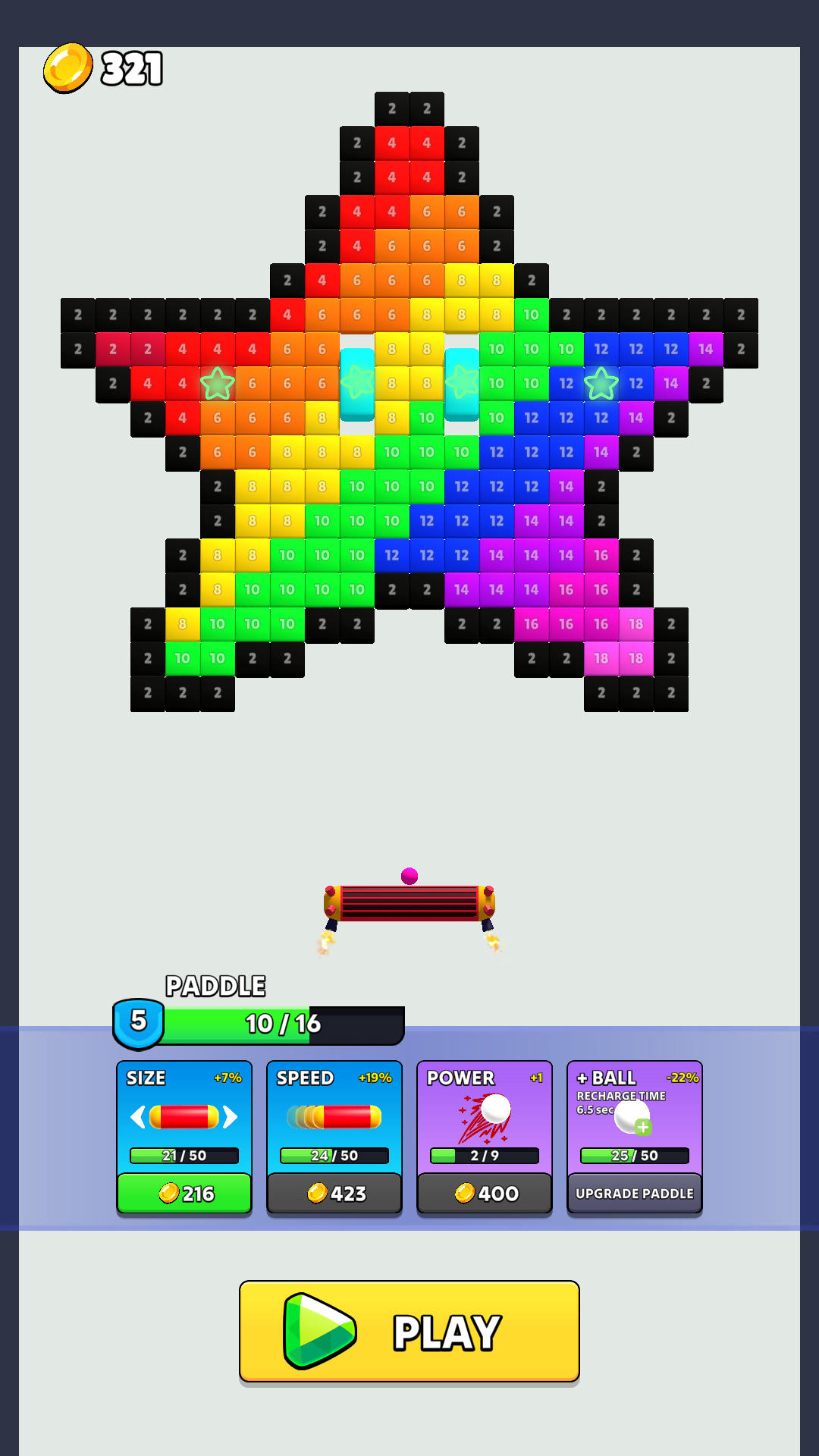
Task: Click the star power-up brick near the red bricks
Action: [x=218, y=383]
